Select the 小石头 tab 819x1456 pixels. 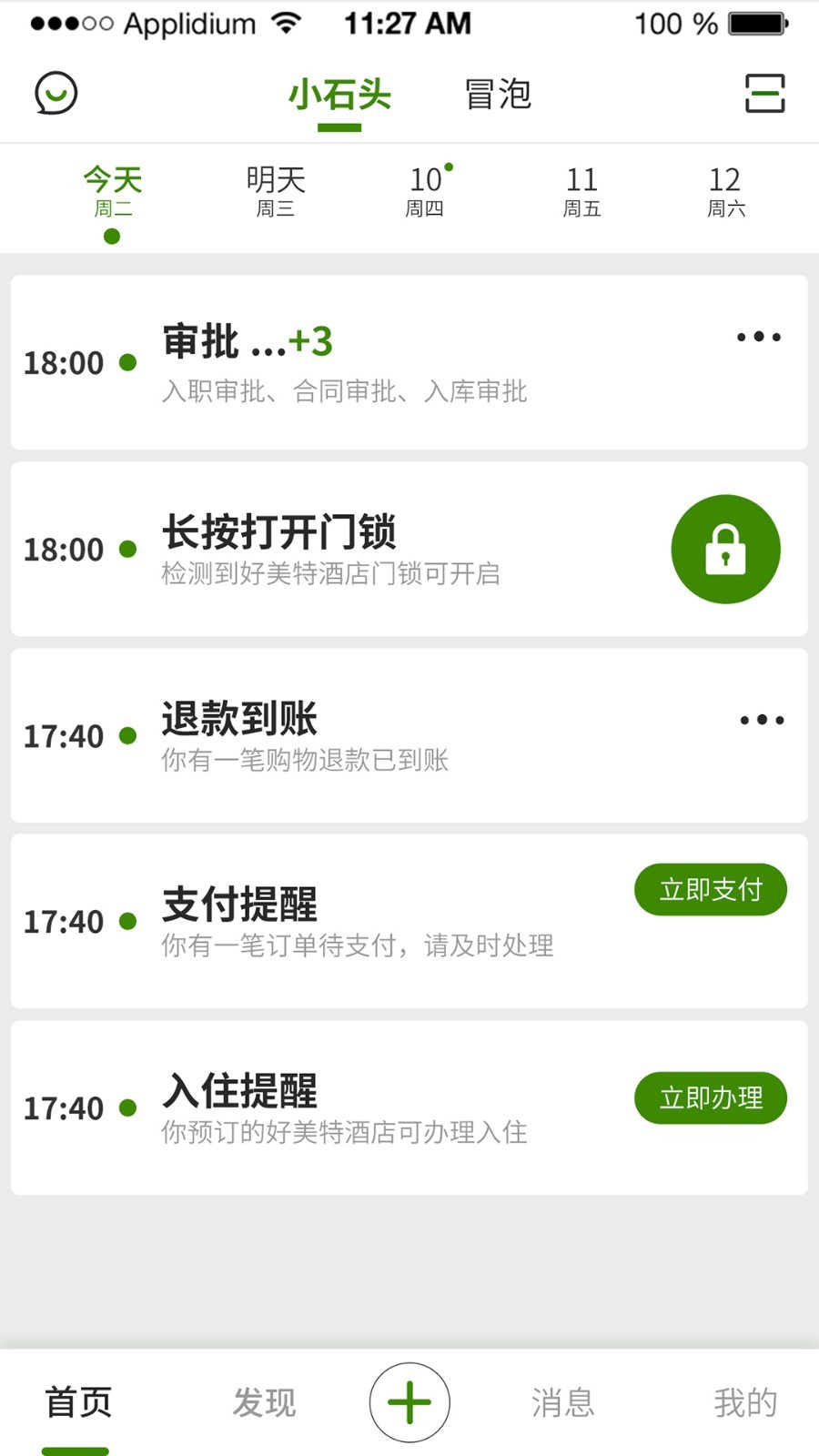[339, 95]
